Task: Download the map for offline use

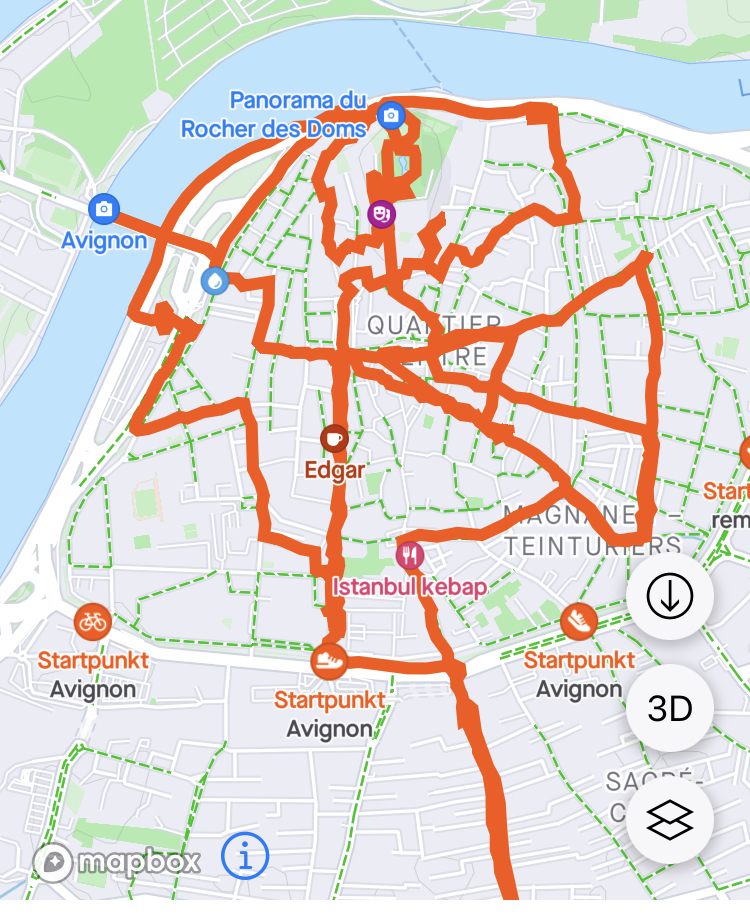Action: pyautogui.click(x=669, y=596)
